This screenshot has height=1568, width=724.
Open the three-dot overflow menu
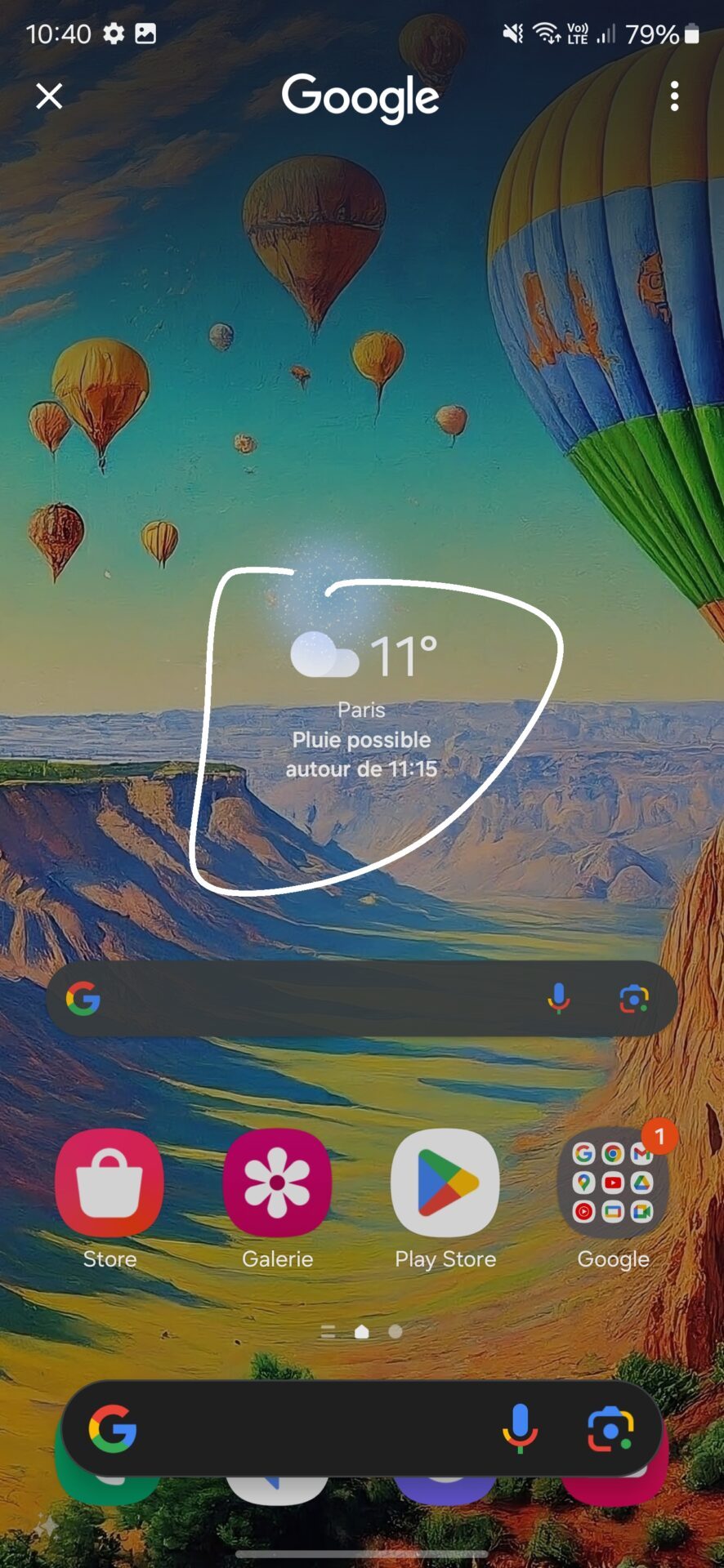pos(674,96)
